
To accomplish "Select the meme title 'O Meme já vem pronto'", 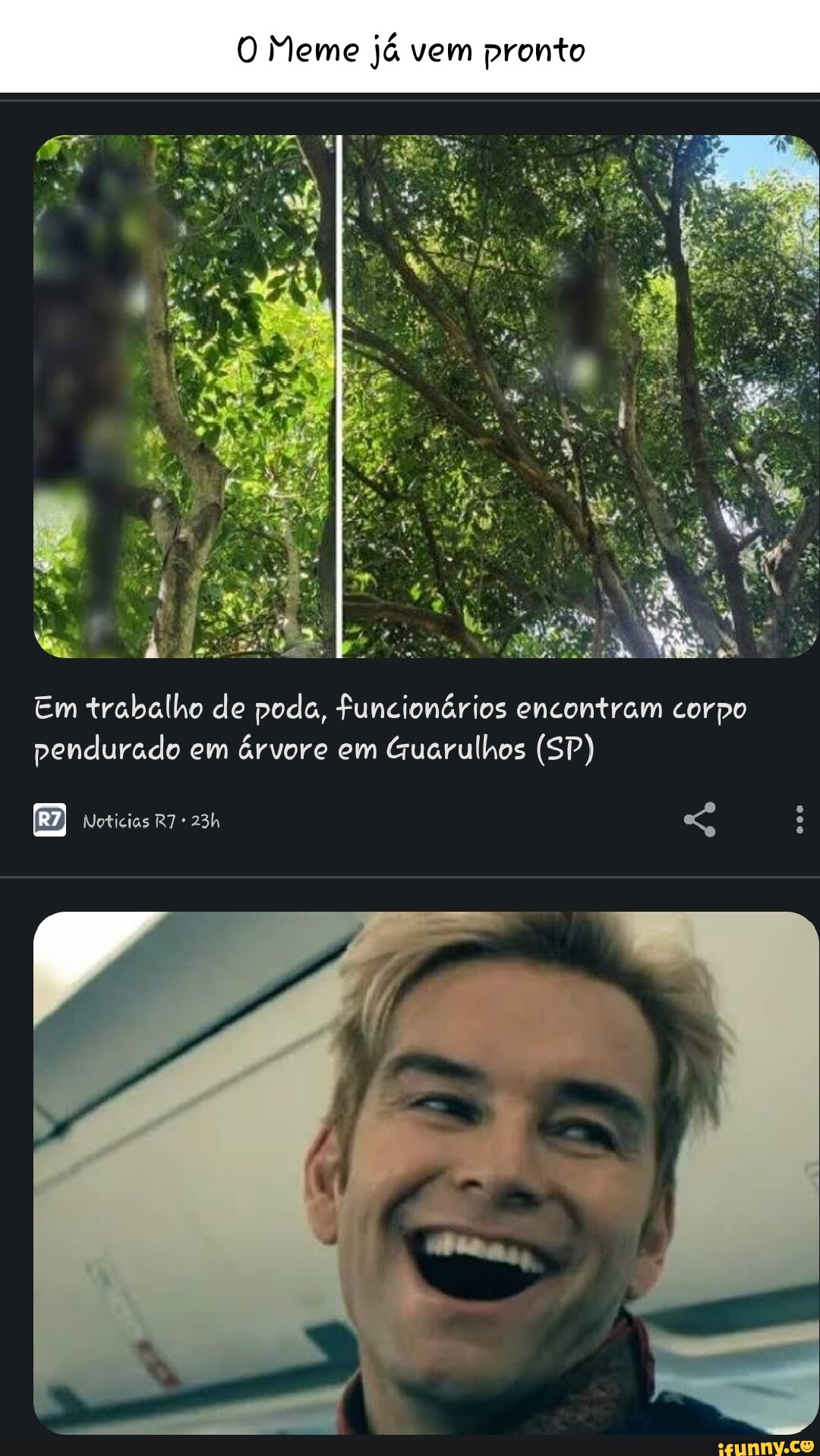I will tap(410, 49).
